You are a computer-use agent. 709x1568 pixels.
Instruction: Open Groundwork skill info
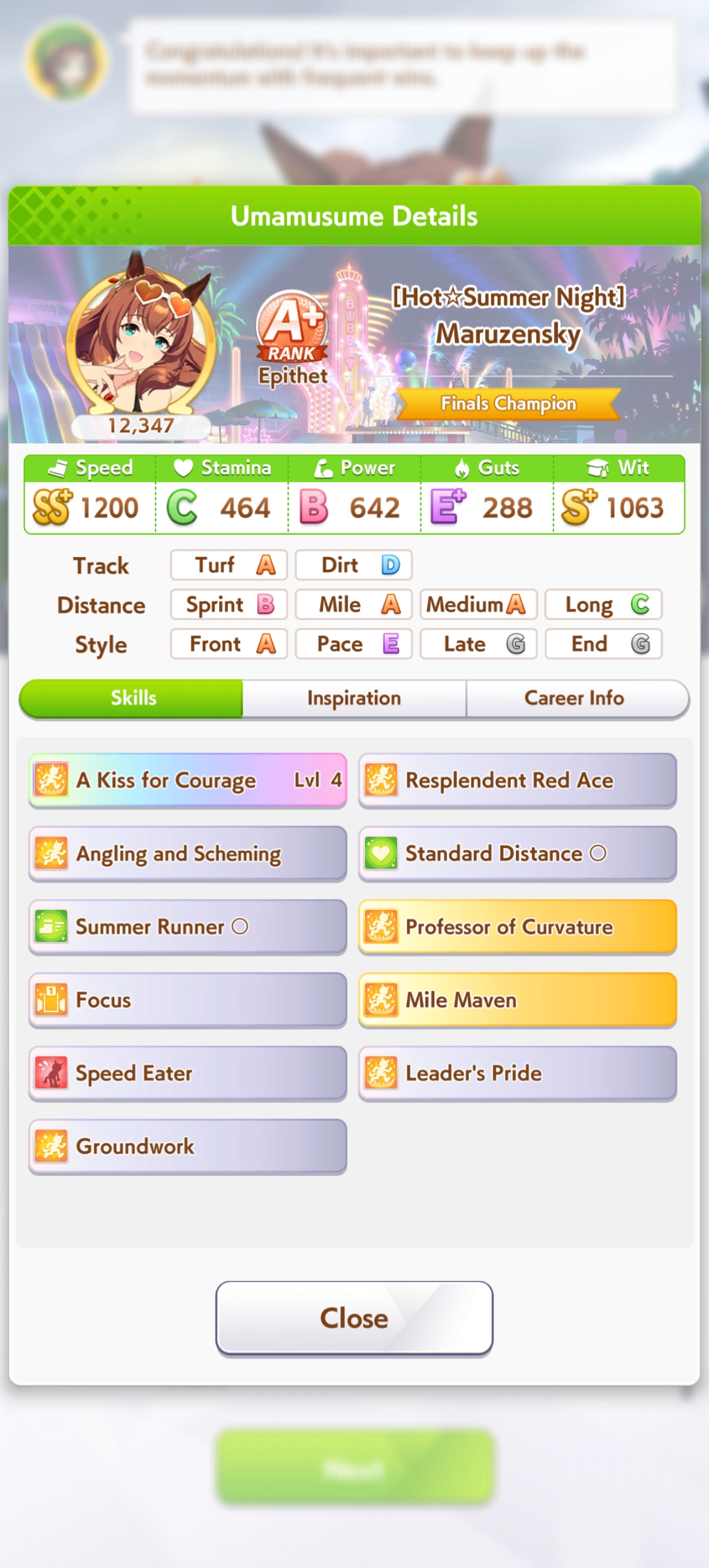pos(187,1146)
